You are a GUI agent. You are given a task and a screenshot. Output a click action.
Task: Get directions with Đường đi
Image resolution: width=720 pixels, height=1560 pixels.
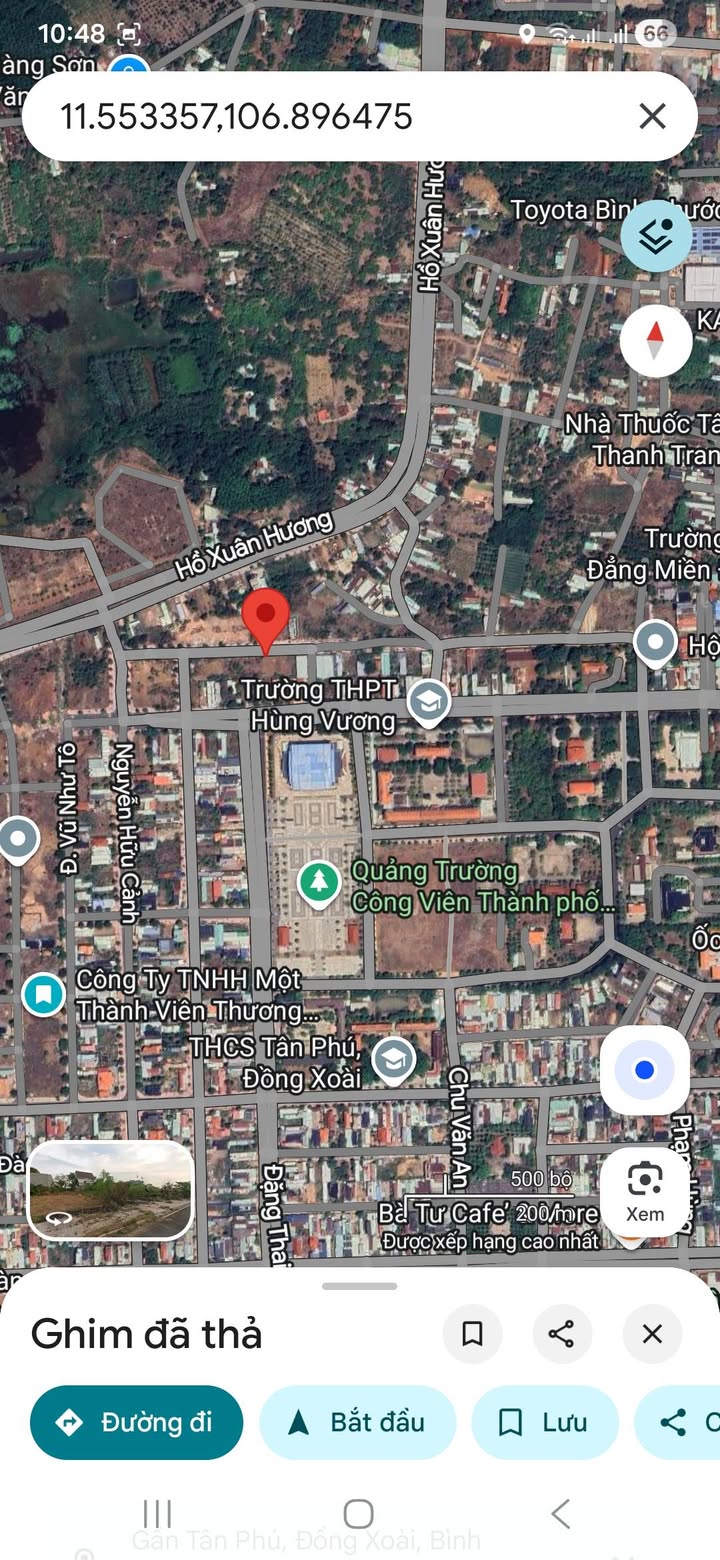(137, 1422)
